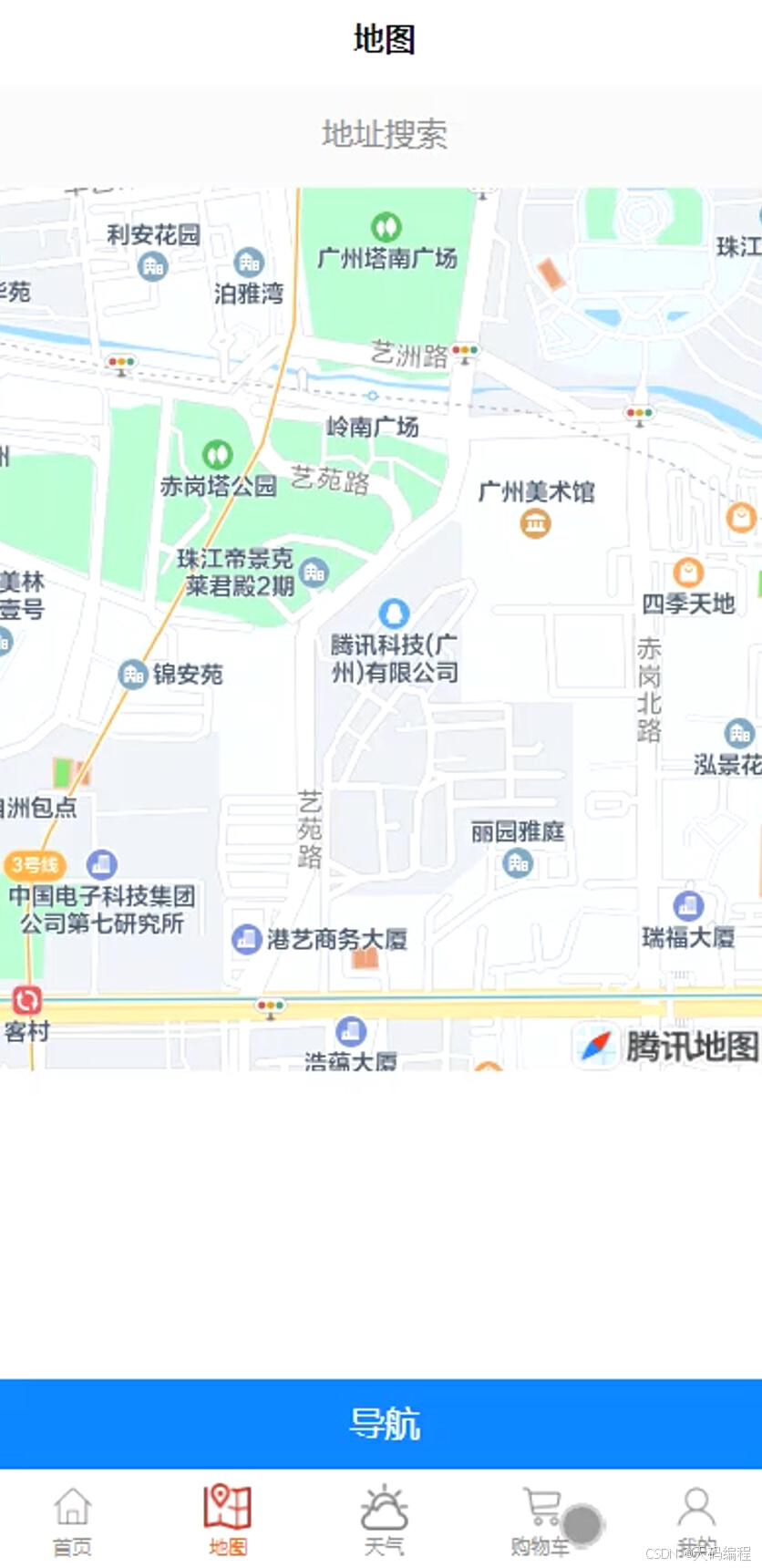Select the 地图 map tab
This screenshot has width=762, height=1568.
pos(227,1520)
